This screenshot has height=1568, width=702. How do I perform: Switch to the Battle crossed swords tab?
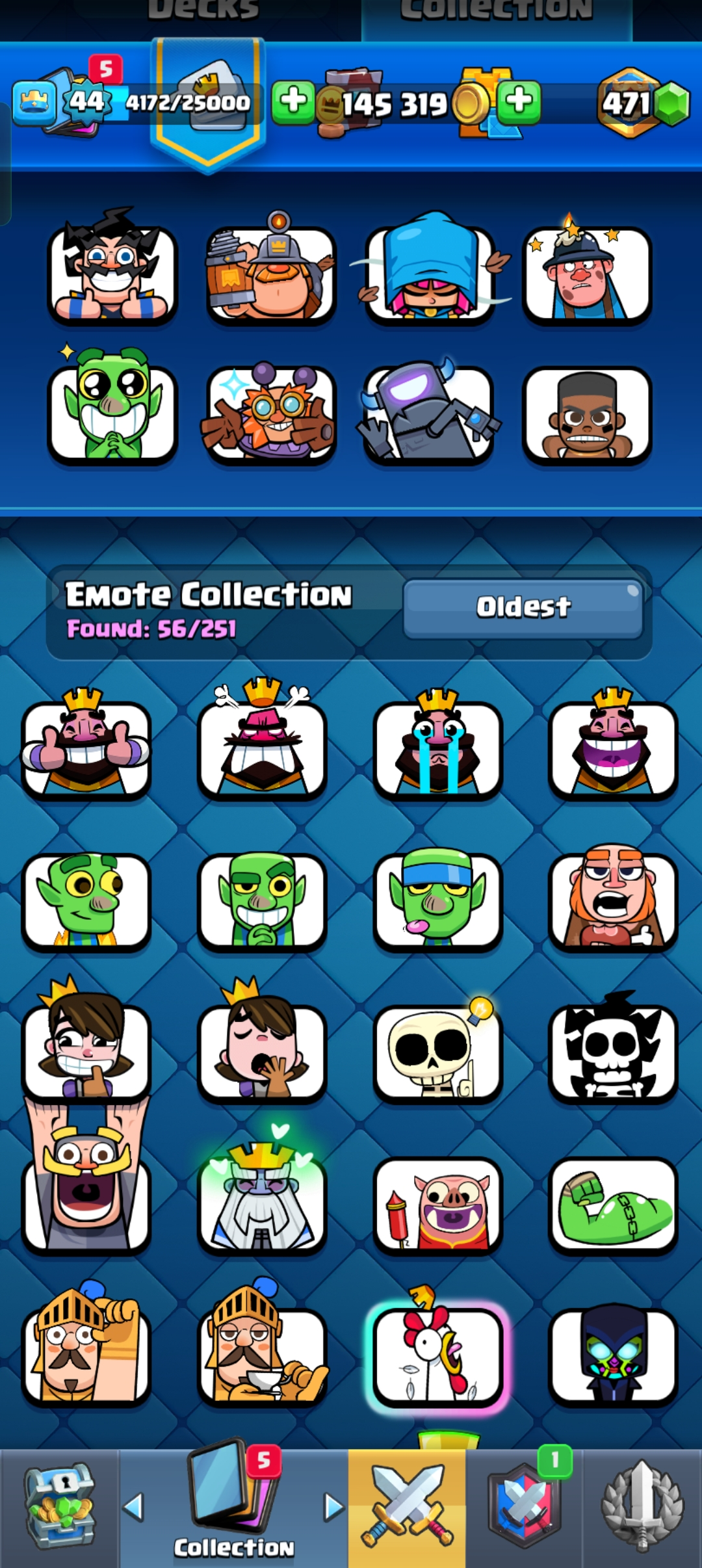407,1508
